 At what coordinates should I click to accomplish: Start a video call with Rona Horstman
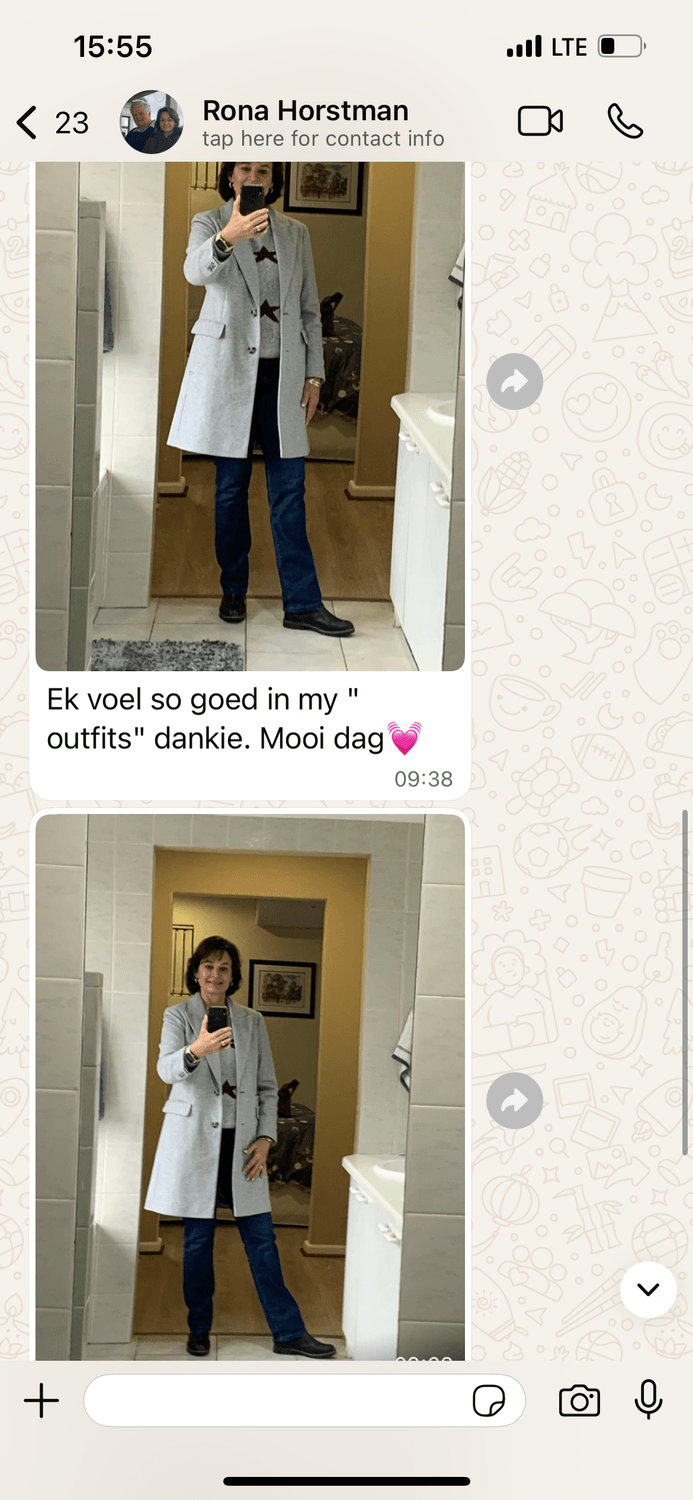point(540,122)
